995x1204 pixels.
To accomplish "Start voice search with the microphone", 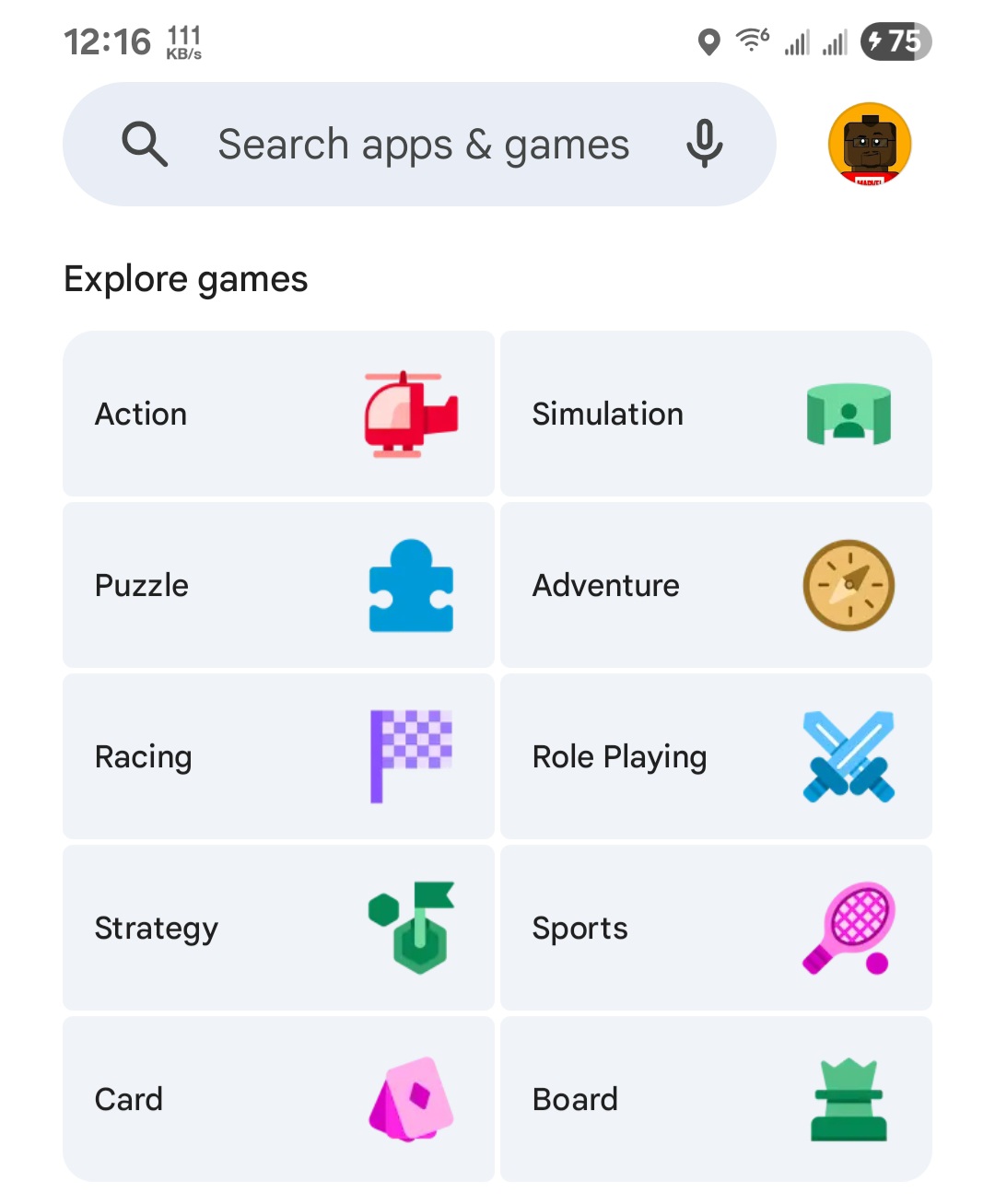I will tap(705, 144).
